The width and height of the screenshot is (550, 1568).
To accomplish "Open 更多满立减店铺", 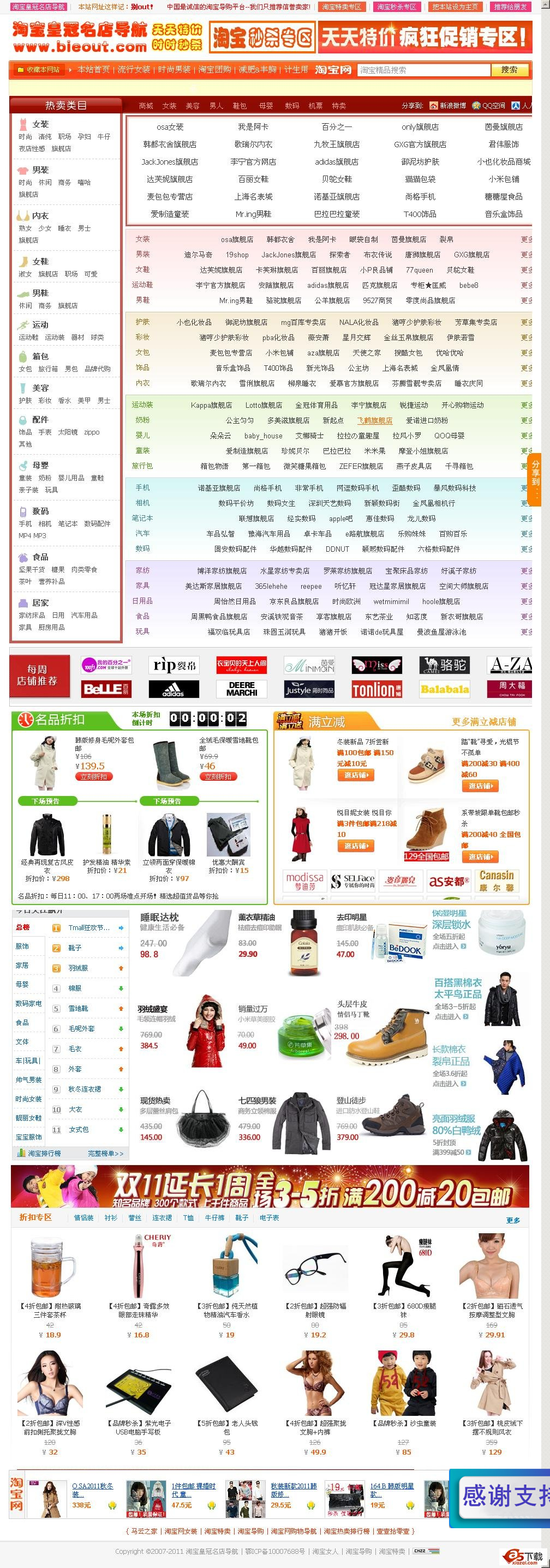I will [x=483, y=722].
